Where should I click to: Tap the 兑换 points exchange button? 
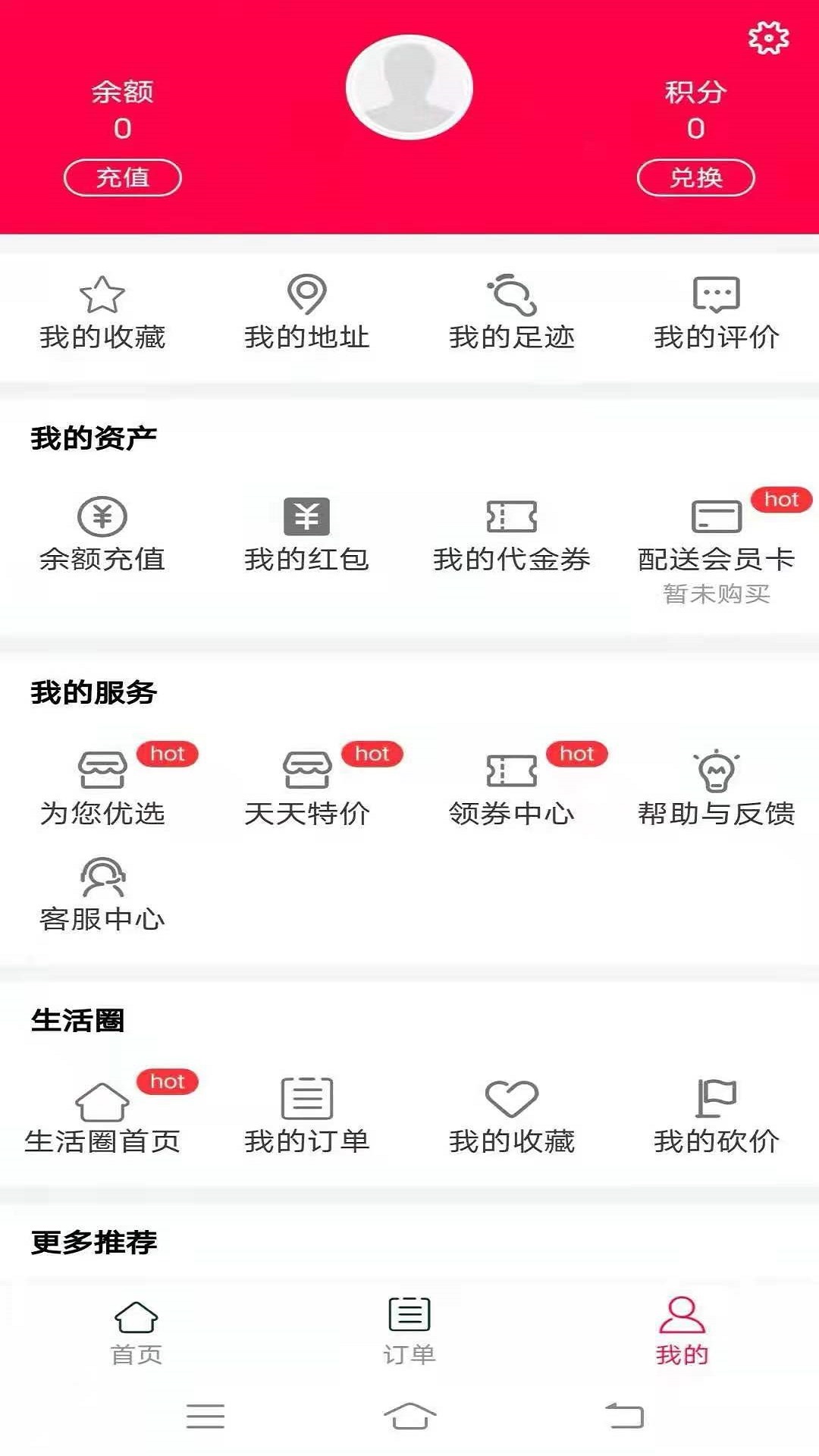coord(695,177)
